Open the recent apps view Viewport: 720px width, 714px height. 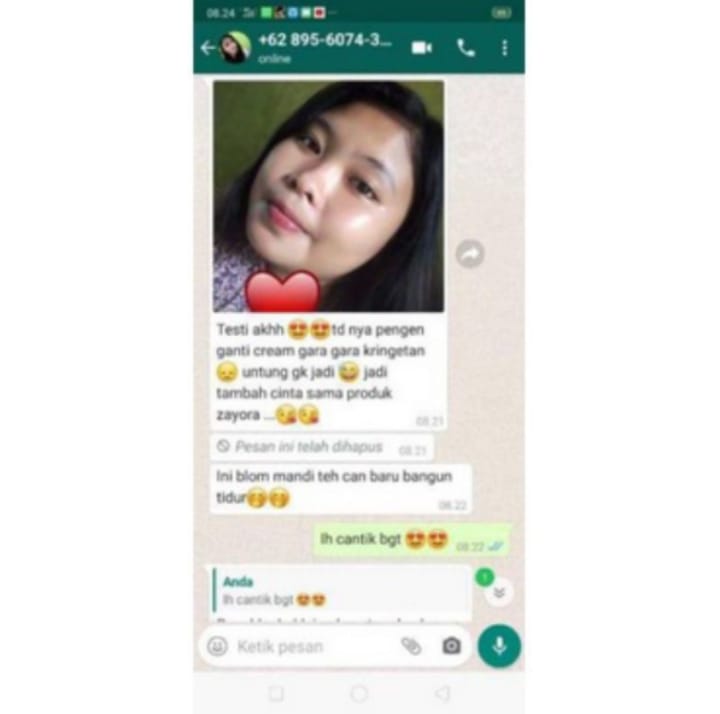click(x=276, y=693)
